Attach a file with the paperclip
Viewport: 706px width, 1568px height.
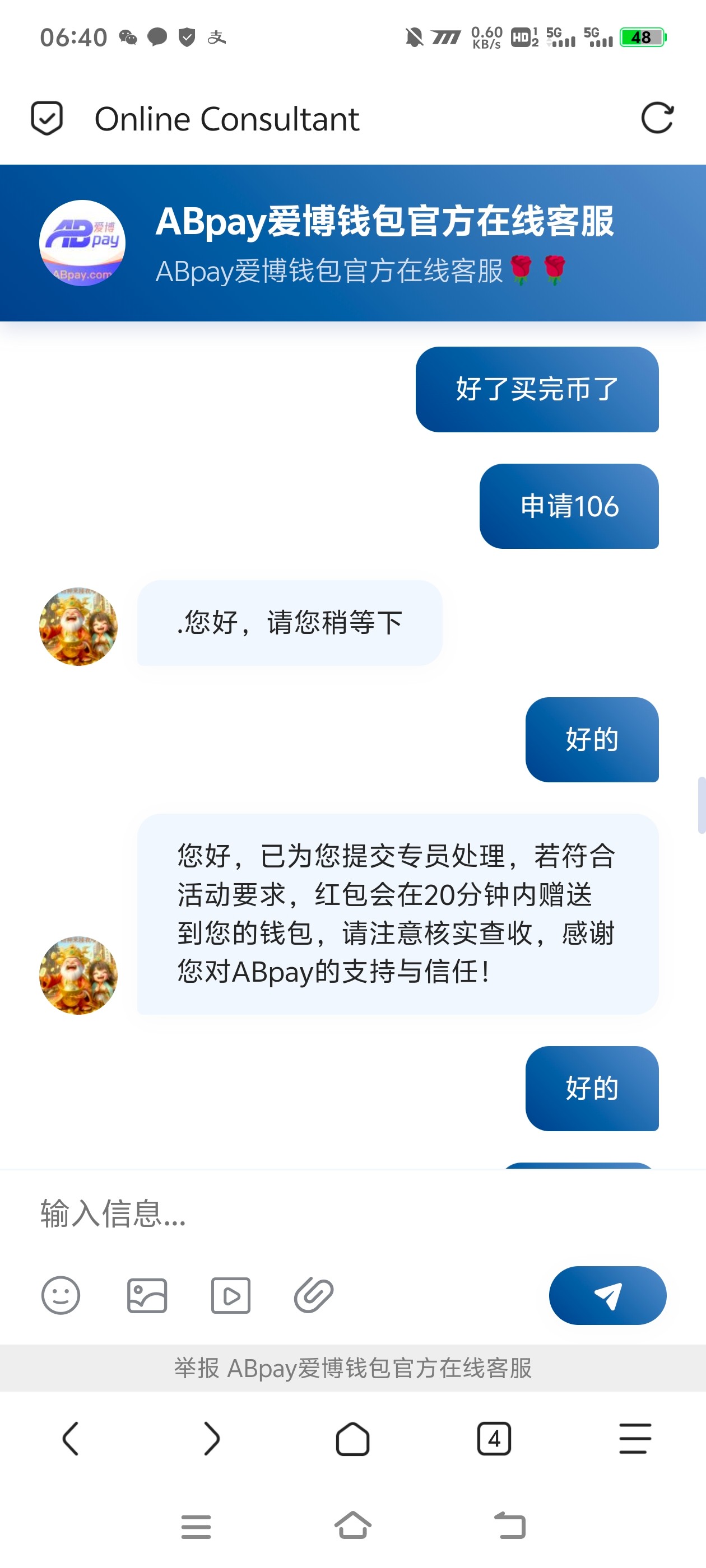pyautogui.click(x=314, y=1295)
